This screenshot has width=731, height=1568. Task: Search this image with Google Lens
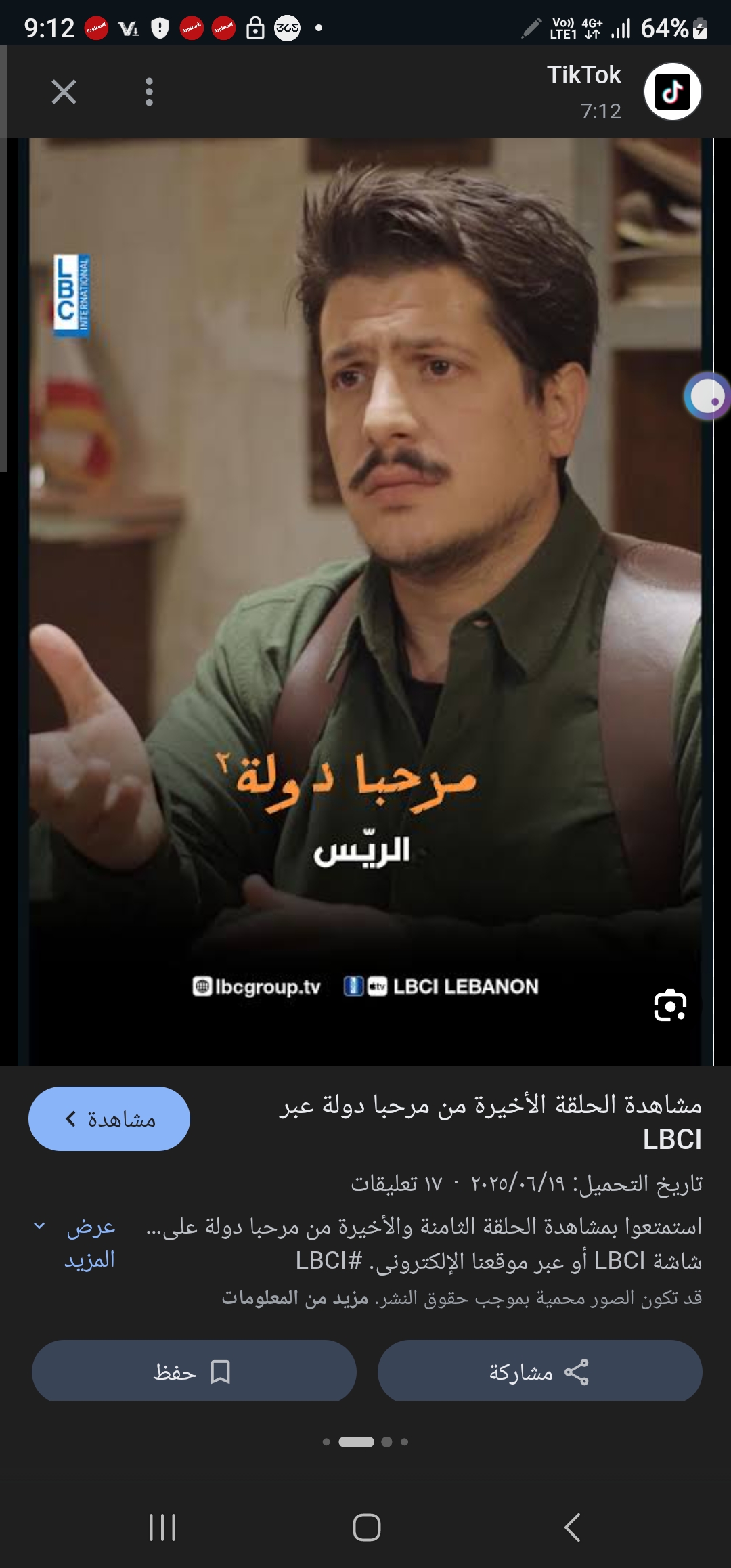click(x=670, y=1005)
